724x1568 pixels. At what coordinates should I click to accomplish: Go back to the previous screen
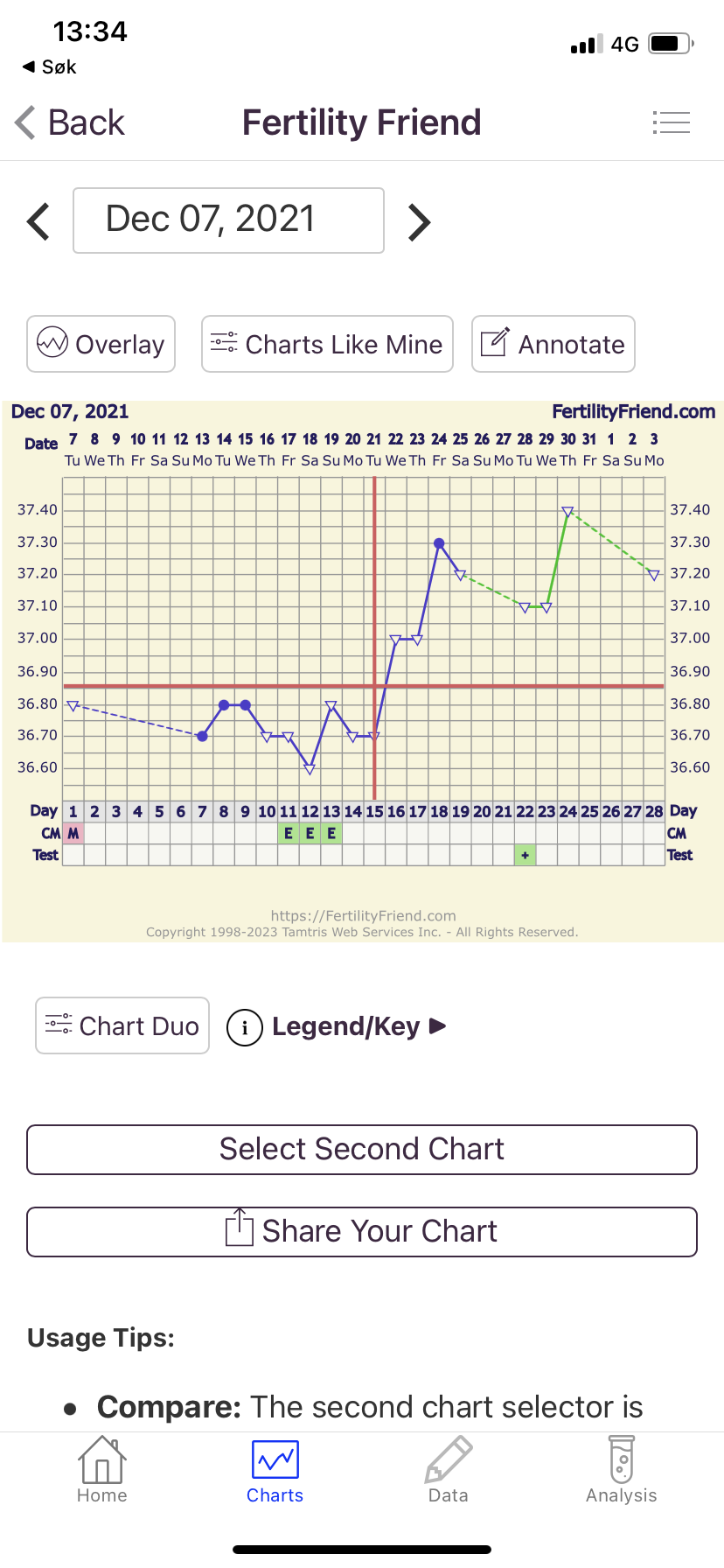coord(70,122)
